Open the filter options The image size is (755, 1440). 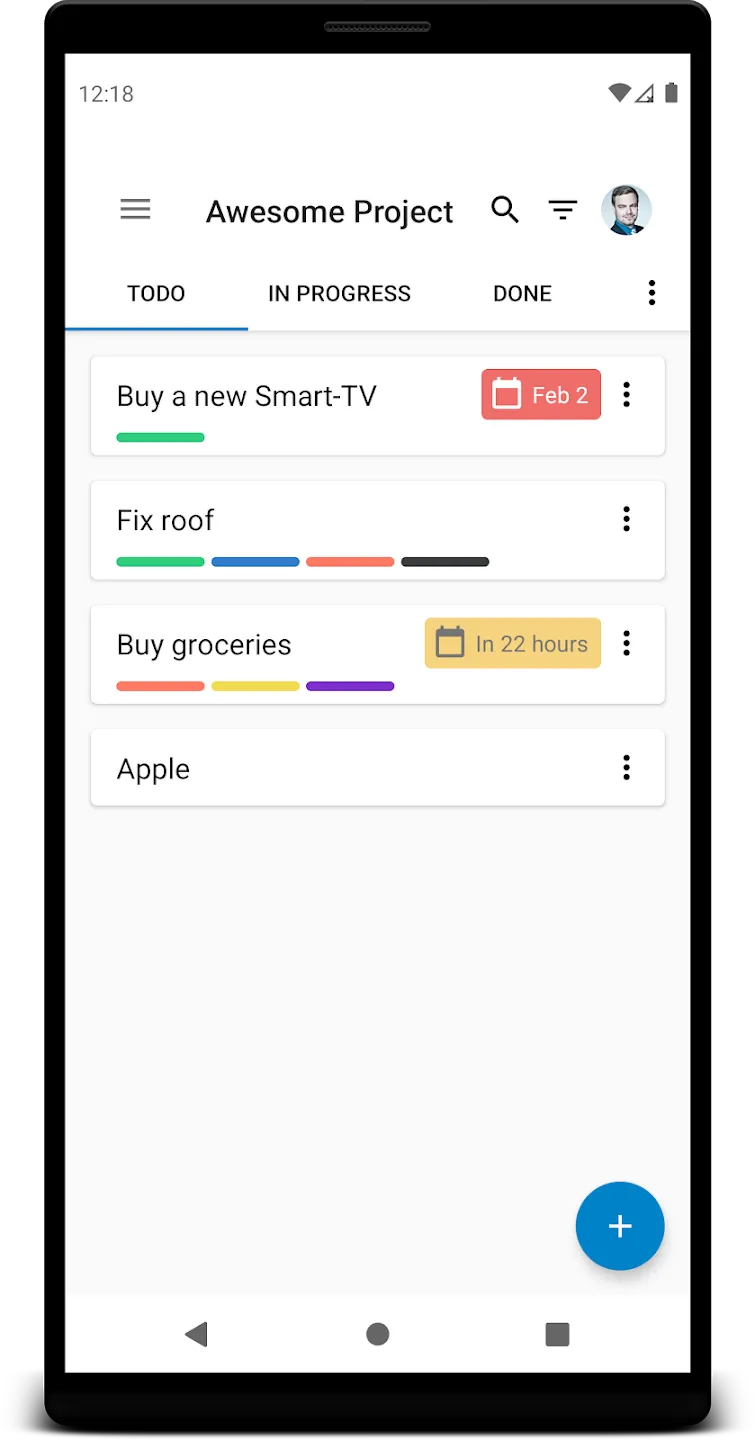563,210
